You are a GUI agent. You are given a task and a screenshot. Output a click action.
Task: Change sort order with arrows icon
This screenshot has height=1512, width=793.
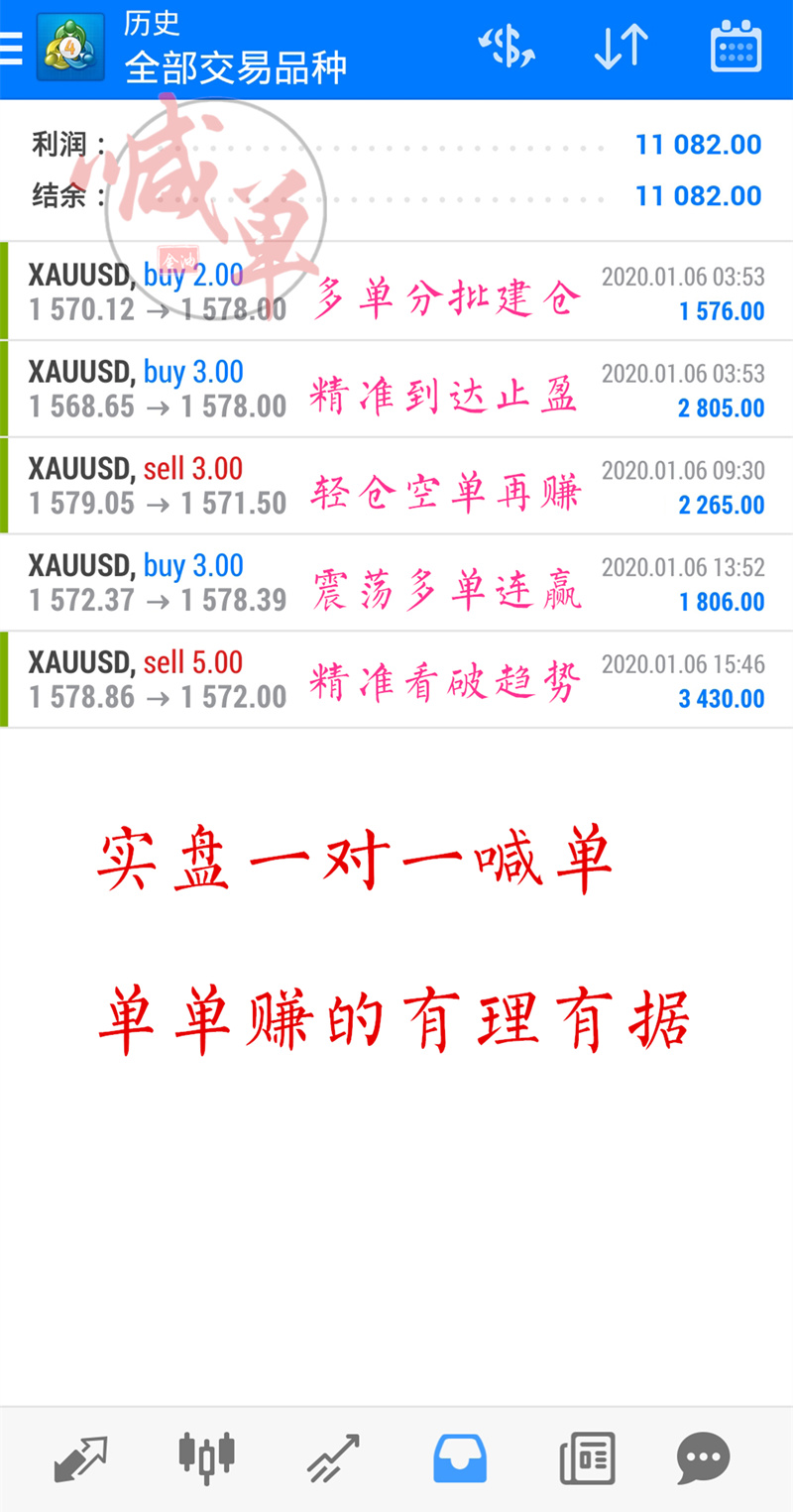pos(621,48)
